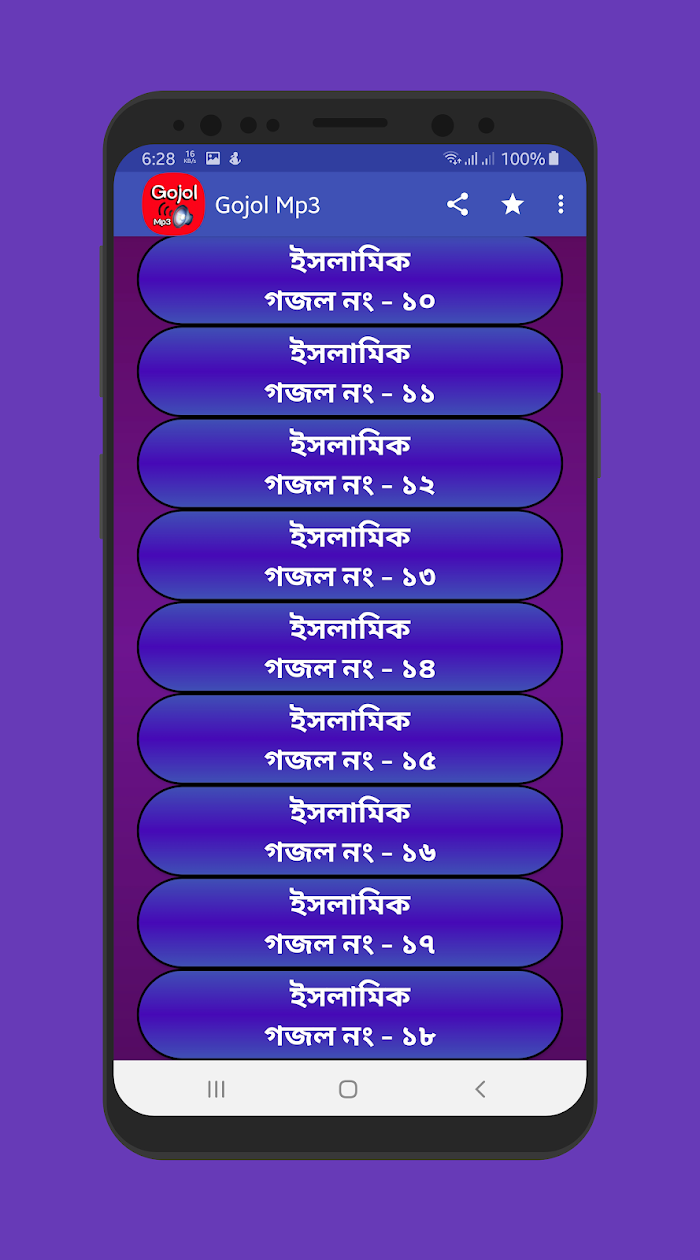Image resolution: width=700 pixels, height=1260 pixels.
Task: Open ইসলামিক গজল নং - ১৮
Action: [350, 1015]
